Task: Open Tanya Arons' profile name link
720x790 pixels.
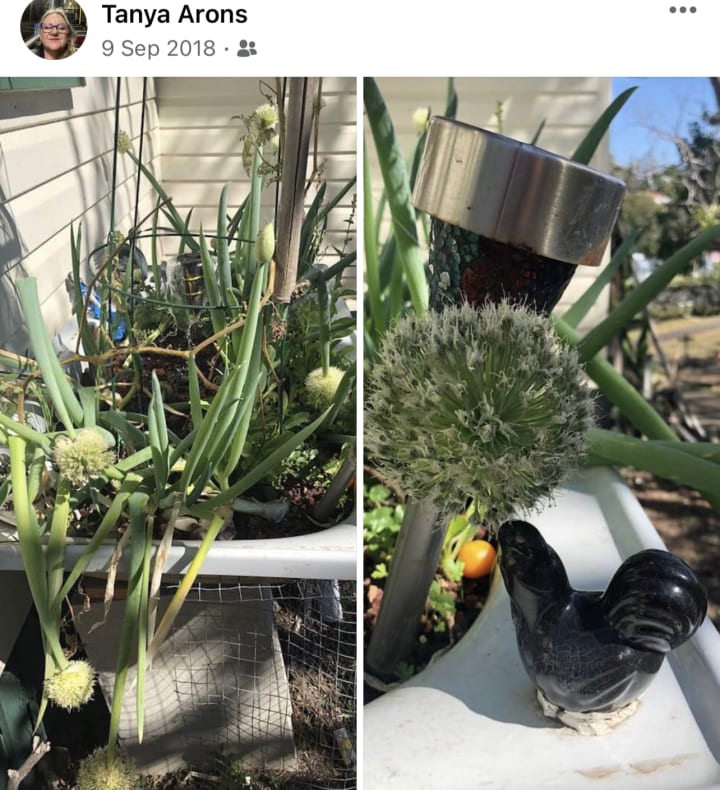Action: [174, 15]
